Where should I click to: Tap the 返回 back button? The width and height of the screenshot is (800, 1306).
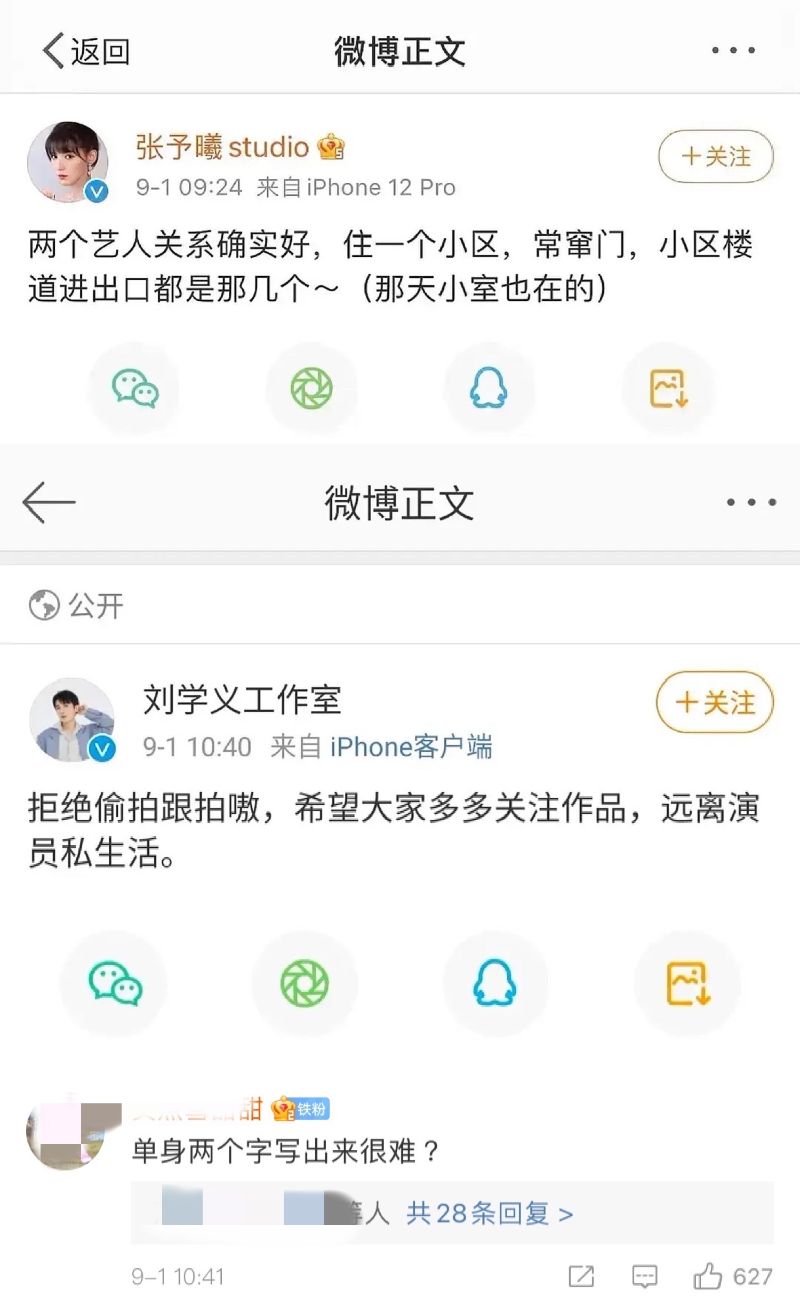pyautogui.click(x=86, y=51)
